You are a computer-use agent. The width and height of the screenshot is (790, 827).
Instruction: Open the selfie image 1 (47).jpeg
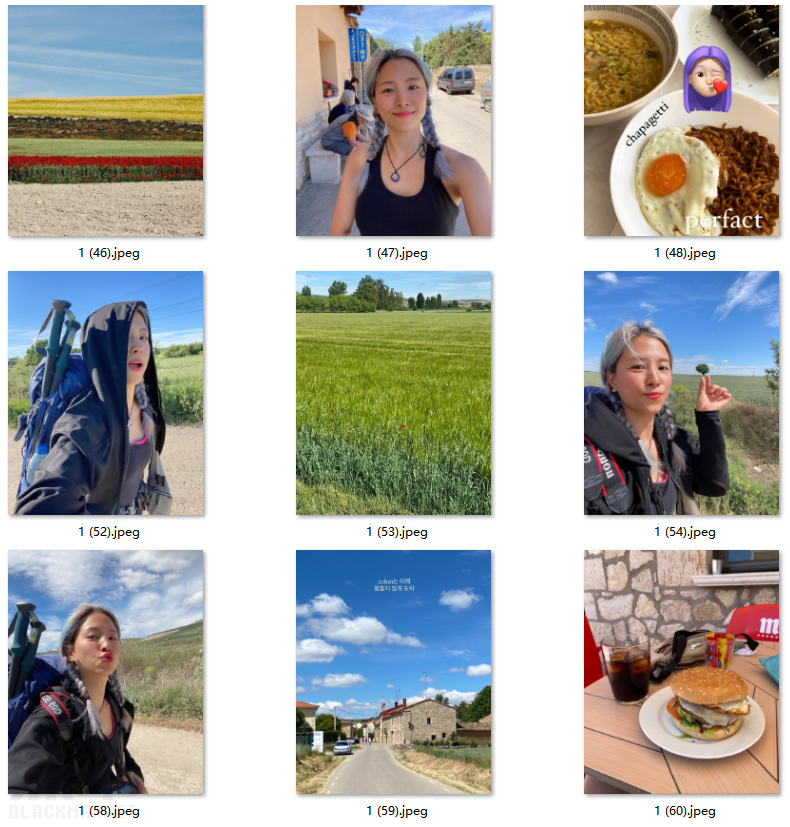click(393, 120)
